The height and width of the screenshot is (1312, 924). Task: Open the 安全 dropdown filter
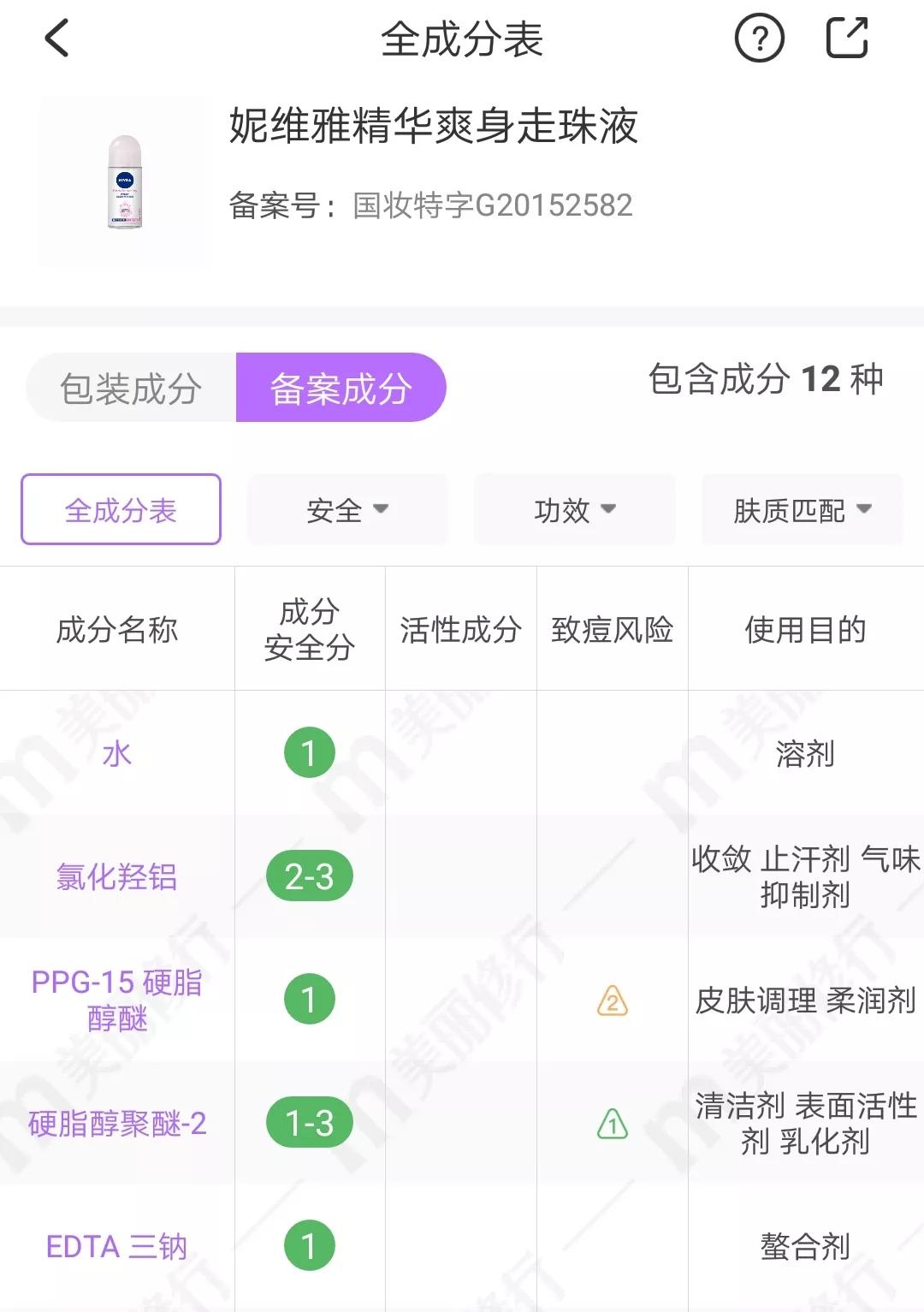click(x=346, y=509)
